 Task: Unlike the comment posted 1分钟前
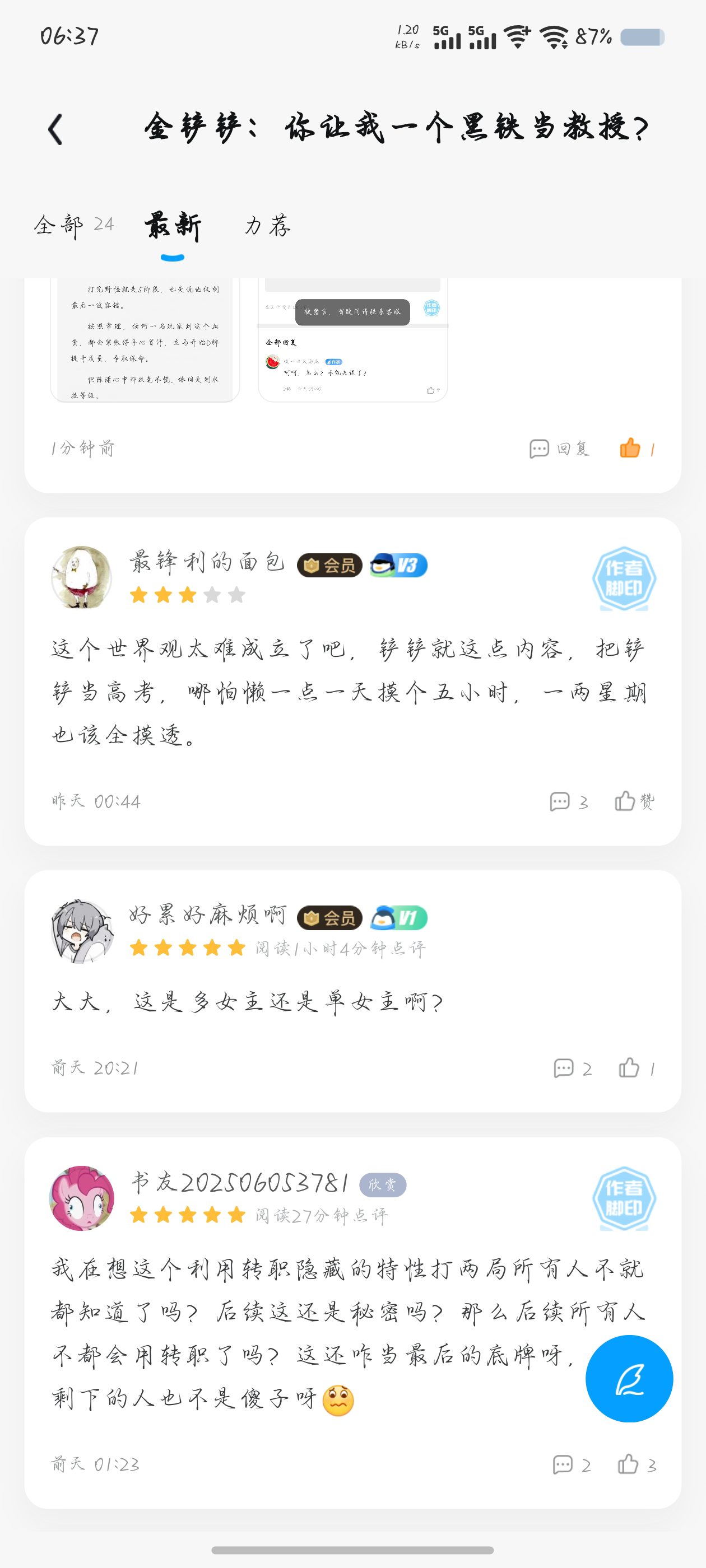click(637, 449)
